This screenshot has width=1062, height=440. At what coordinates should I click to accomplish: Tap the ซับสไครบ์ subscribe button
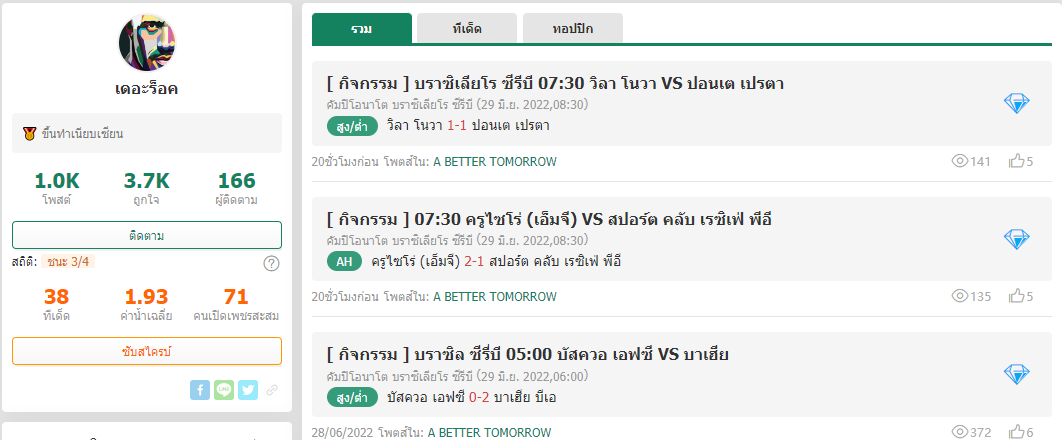click(147, 351)
